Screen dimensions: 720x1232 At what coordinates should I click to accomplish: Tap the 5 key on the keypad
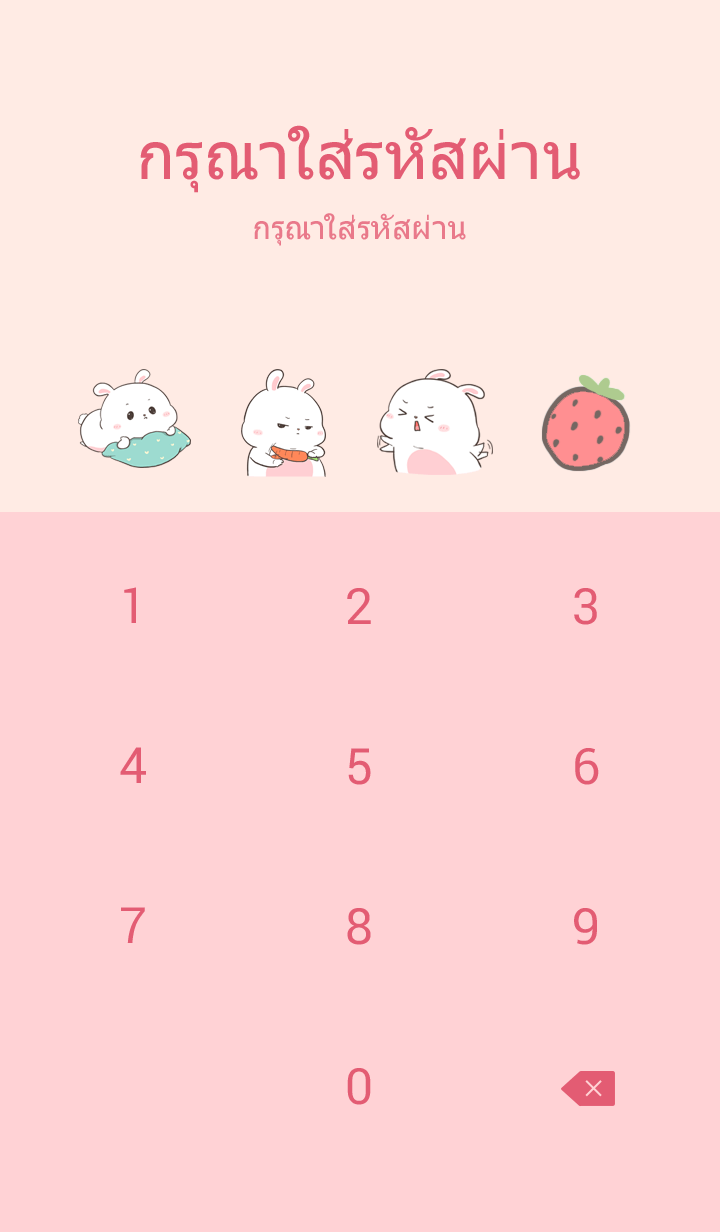tap(359, 767)
